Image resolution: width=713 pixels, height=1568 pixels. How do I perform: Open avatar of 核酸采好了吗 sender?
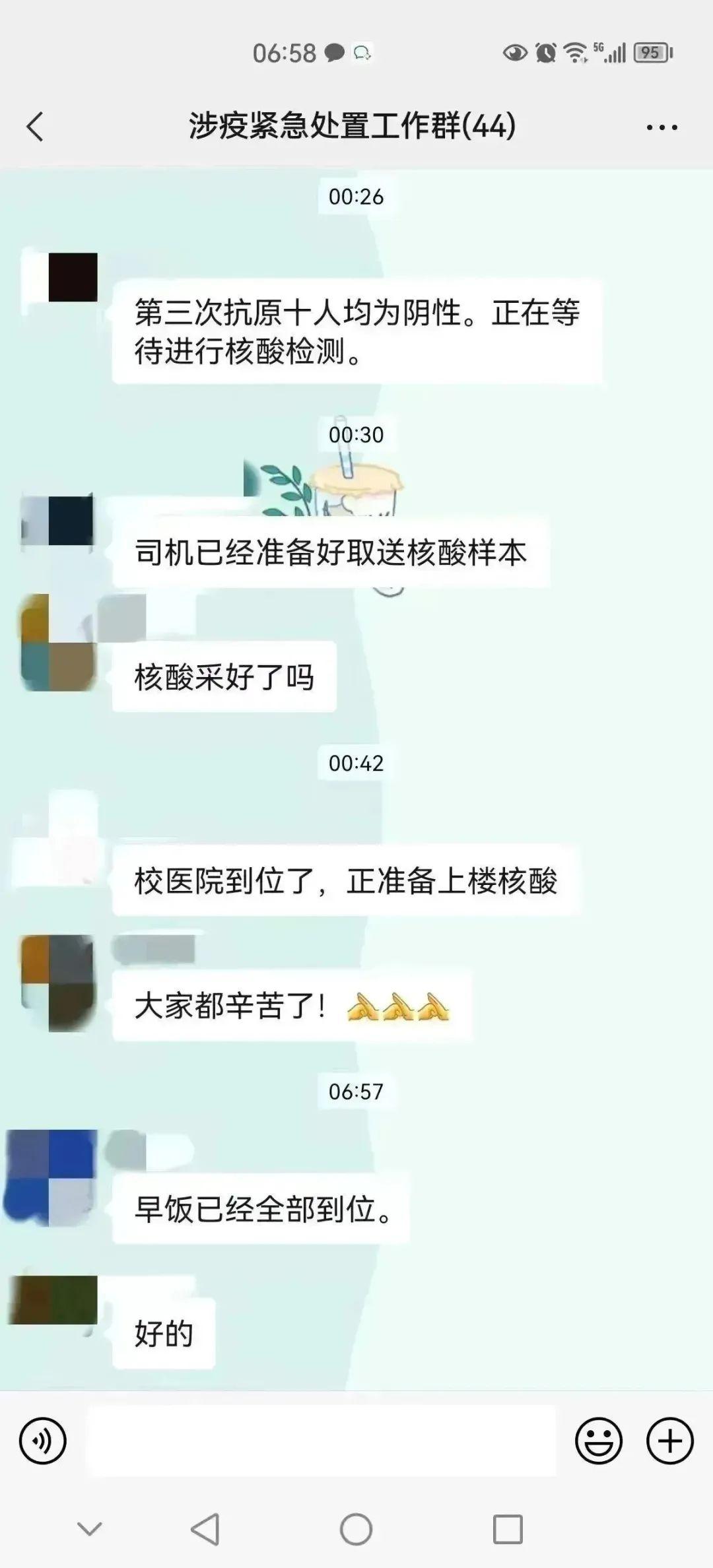(x=58, y=642)
